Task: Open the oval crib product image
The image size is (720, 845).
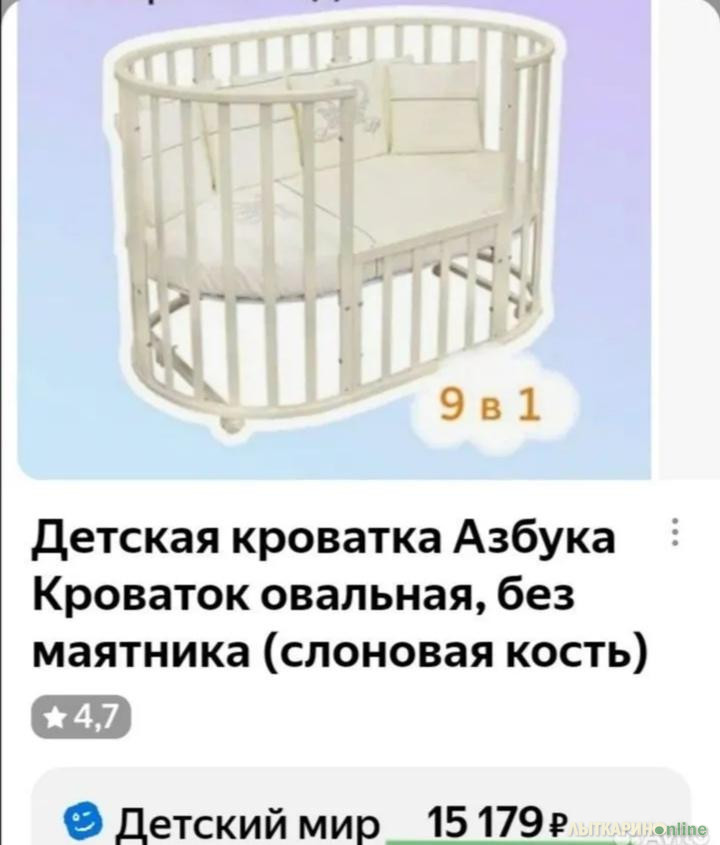Action: click(335, 240)
